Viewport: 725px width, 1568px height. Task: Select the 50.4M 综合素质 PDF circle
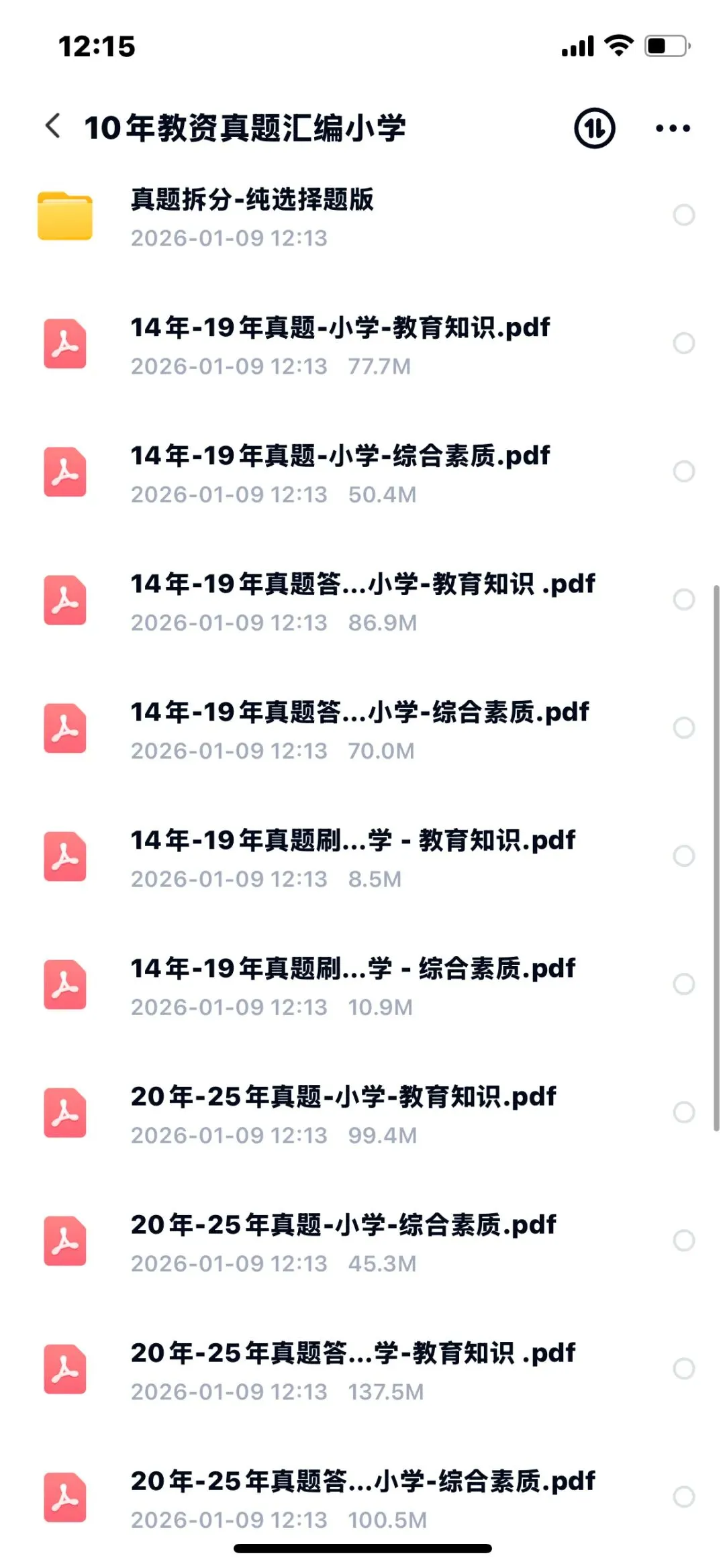pos(683,472)
